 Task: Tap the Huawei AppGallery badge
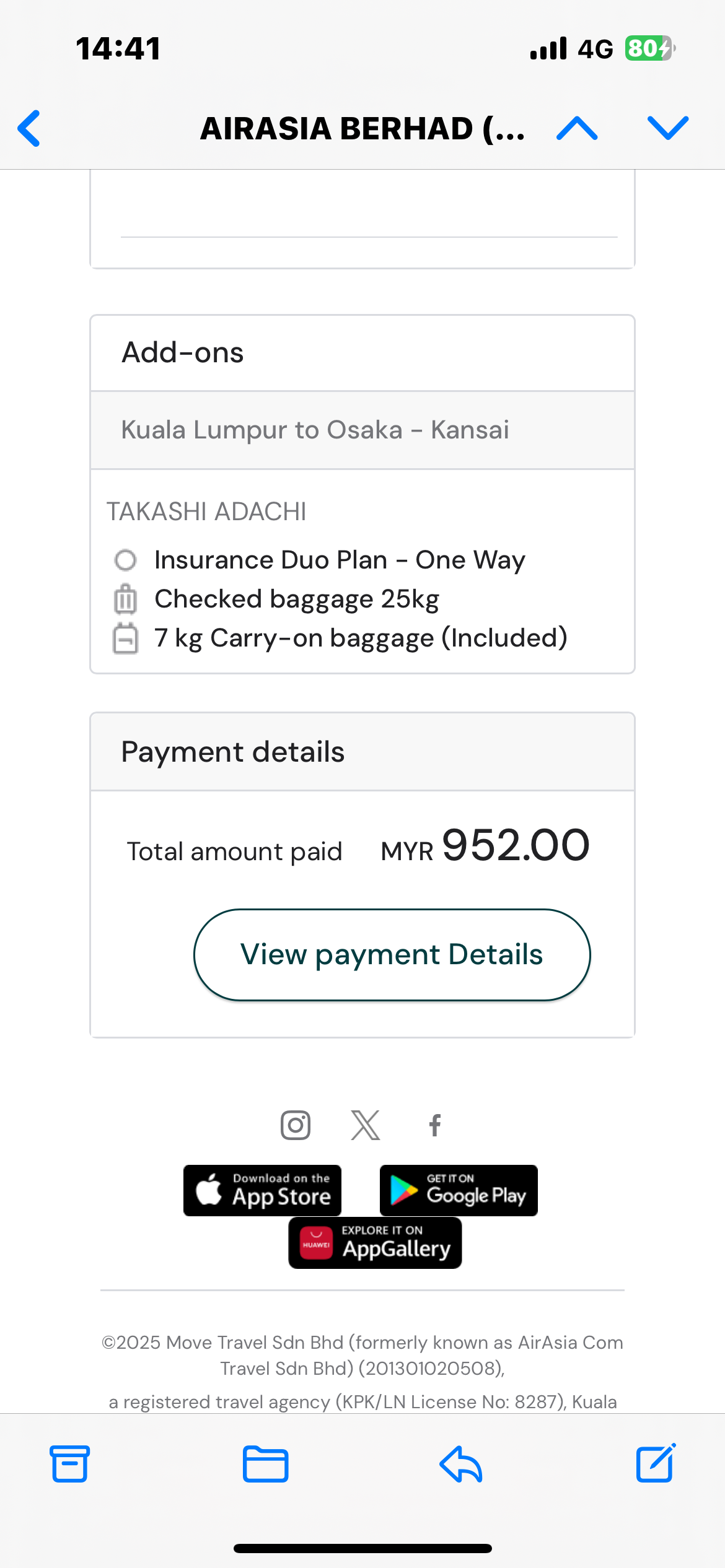coord(375,1243)
